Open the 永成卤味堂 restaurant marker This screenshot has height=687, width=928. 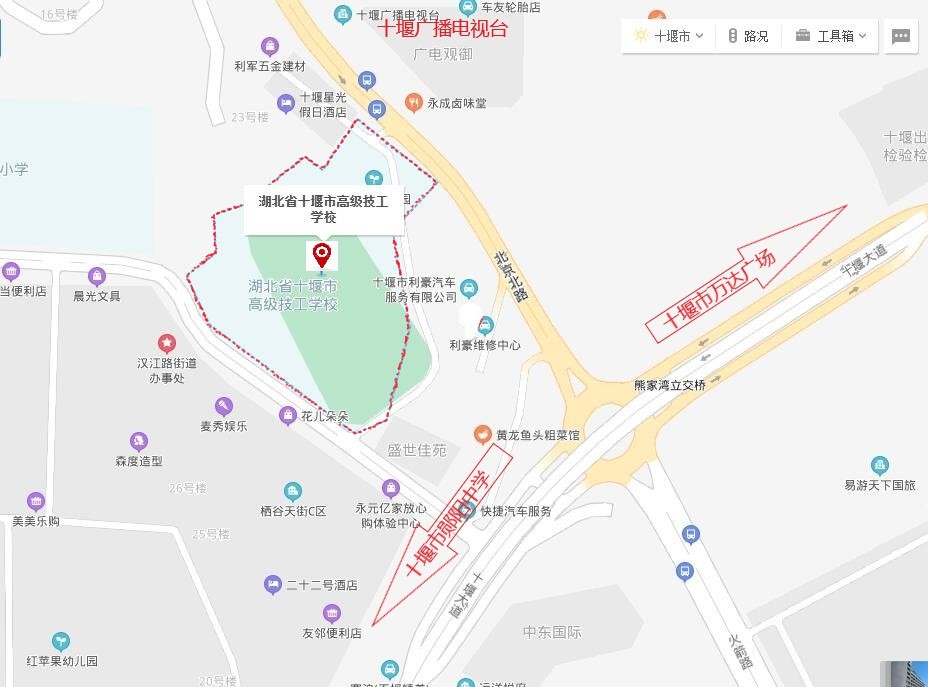(412, 102)
